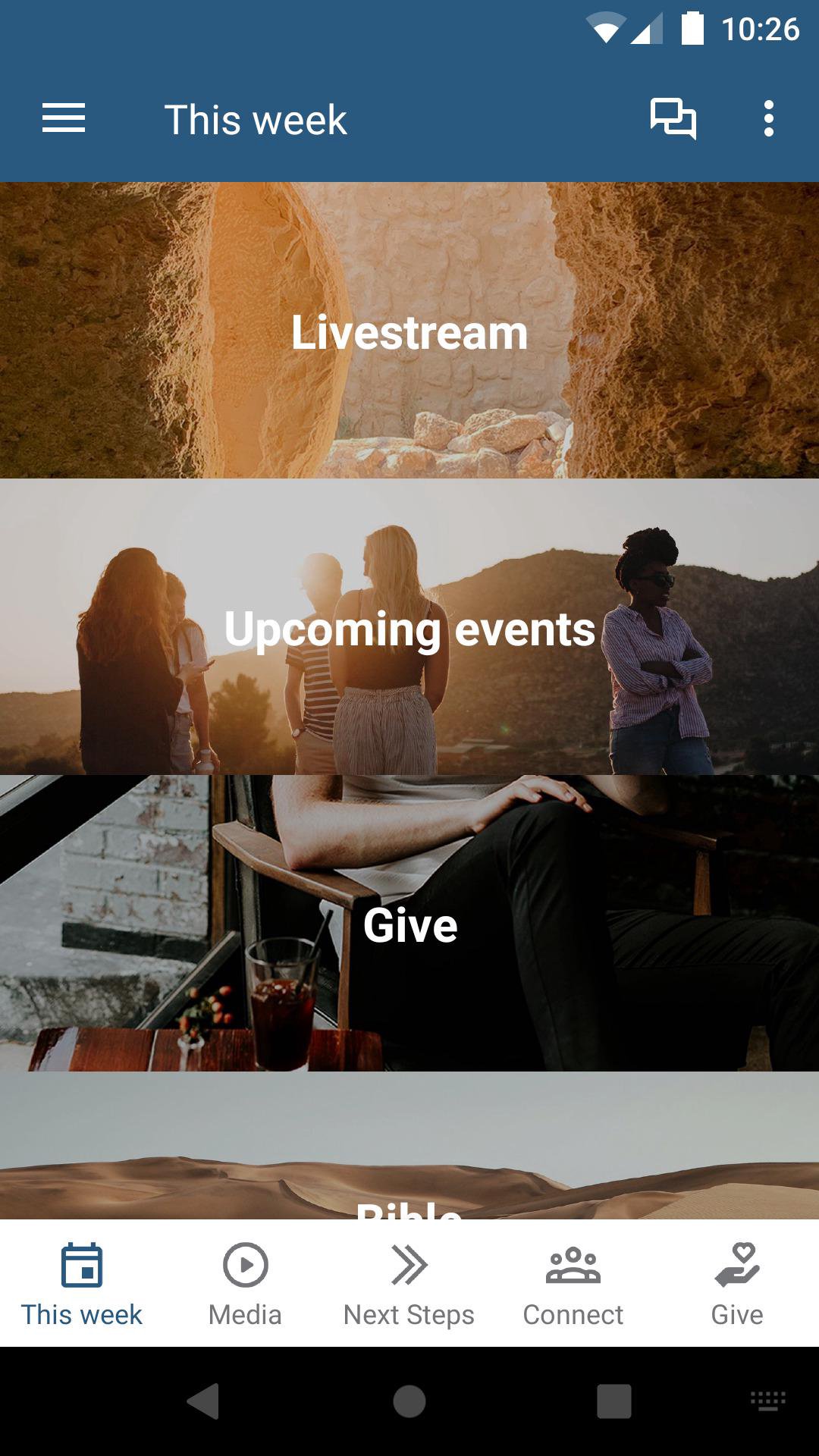Switch to the Connect tab
The width and height of the screenshot is (819, 1456).
[x=573, y=1283]
